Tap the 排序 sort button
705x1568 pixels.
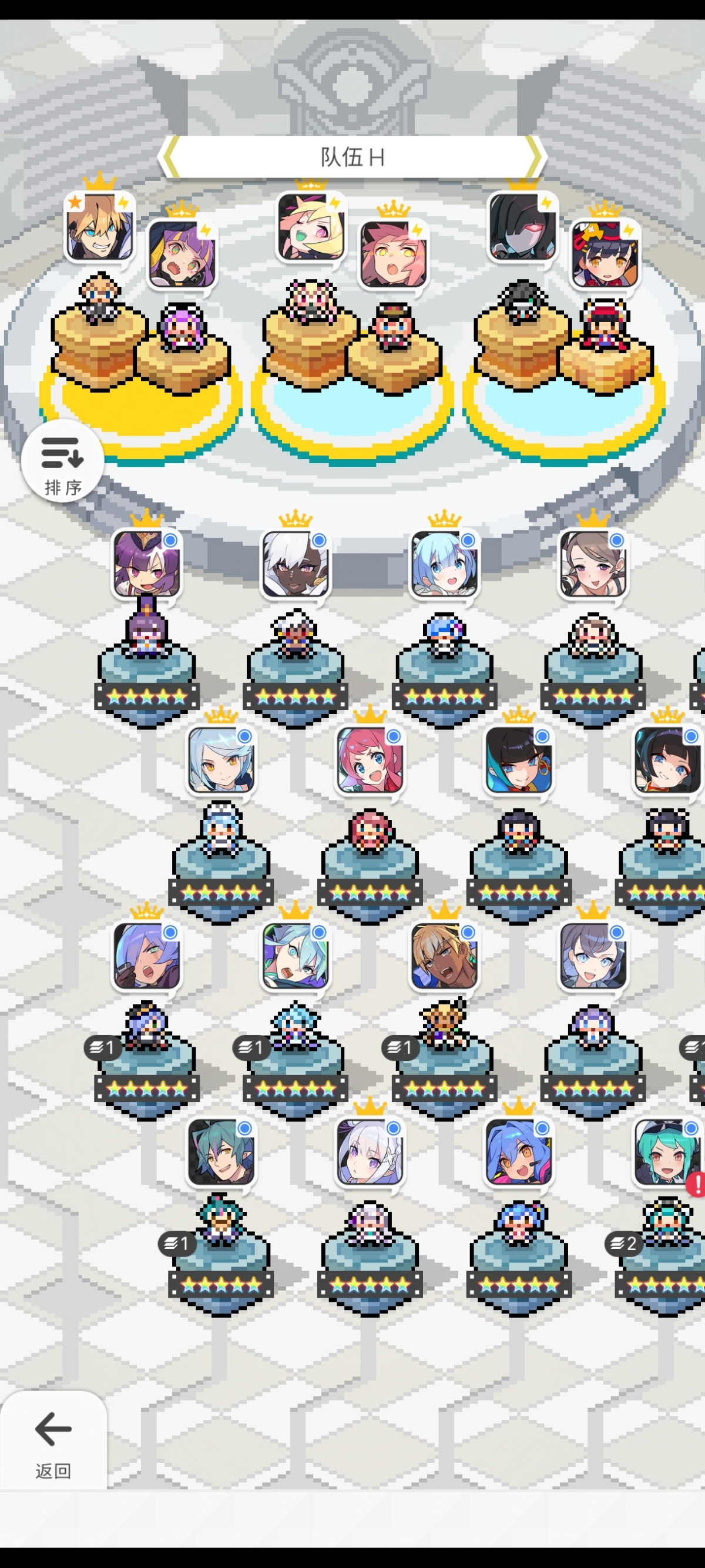62,461
